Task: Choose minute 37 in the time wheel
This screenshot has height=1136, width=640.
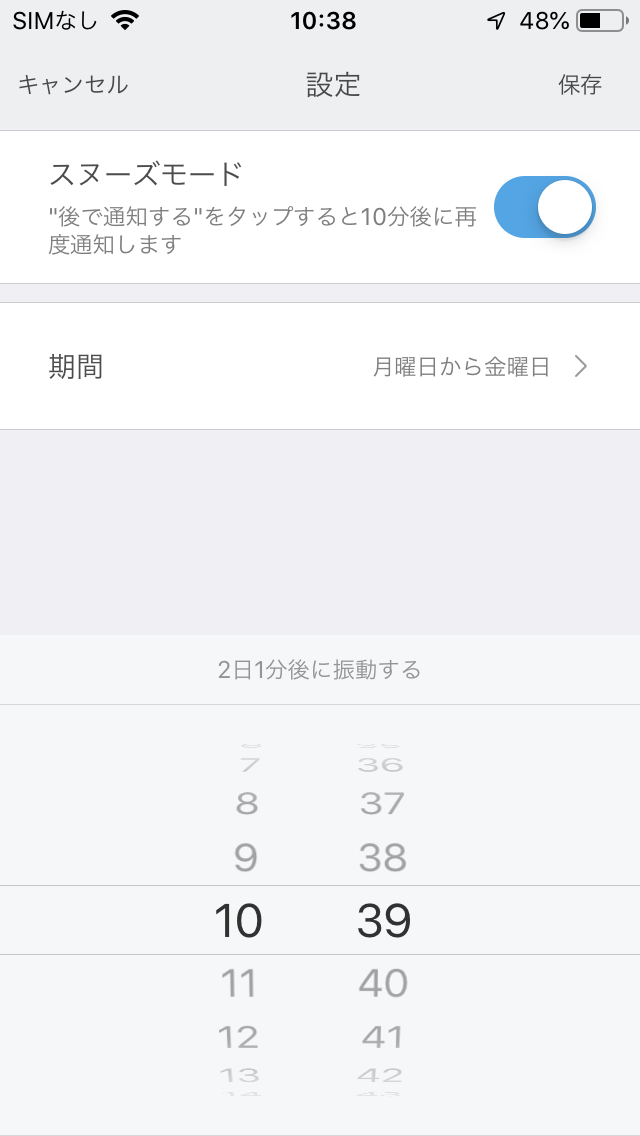Action: click(382, 803)
